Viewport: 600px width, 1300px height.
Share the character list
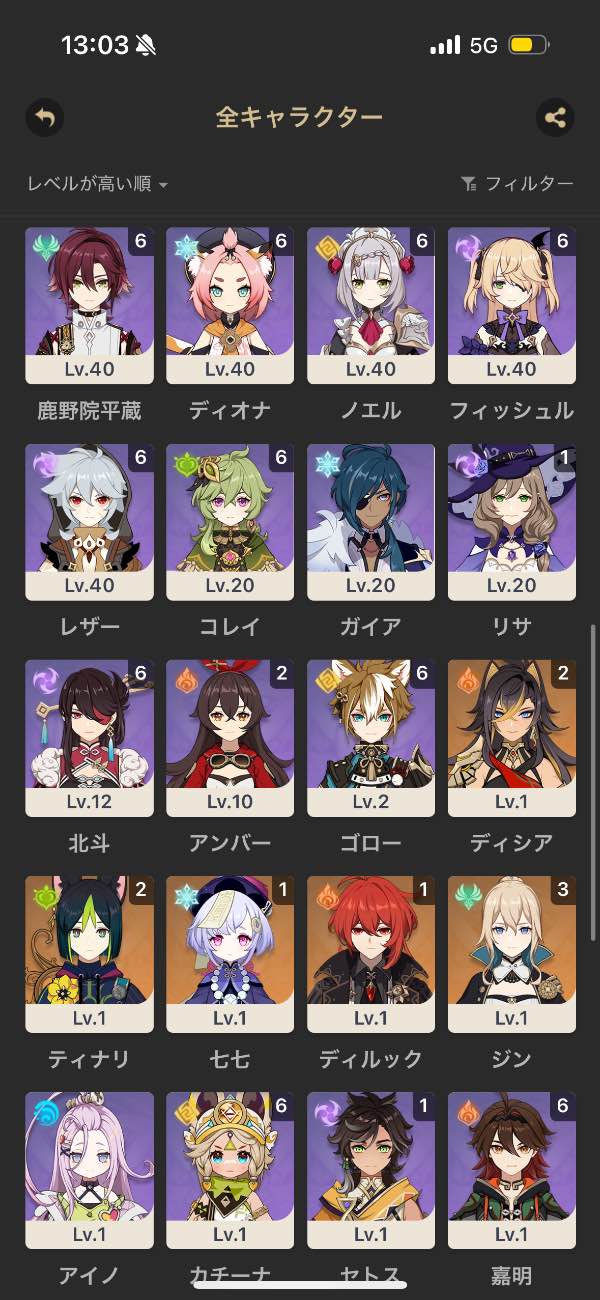click(555, 118)
